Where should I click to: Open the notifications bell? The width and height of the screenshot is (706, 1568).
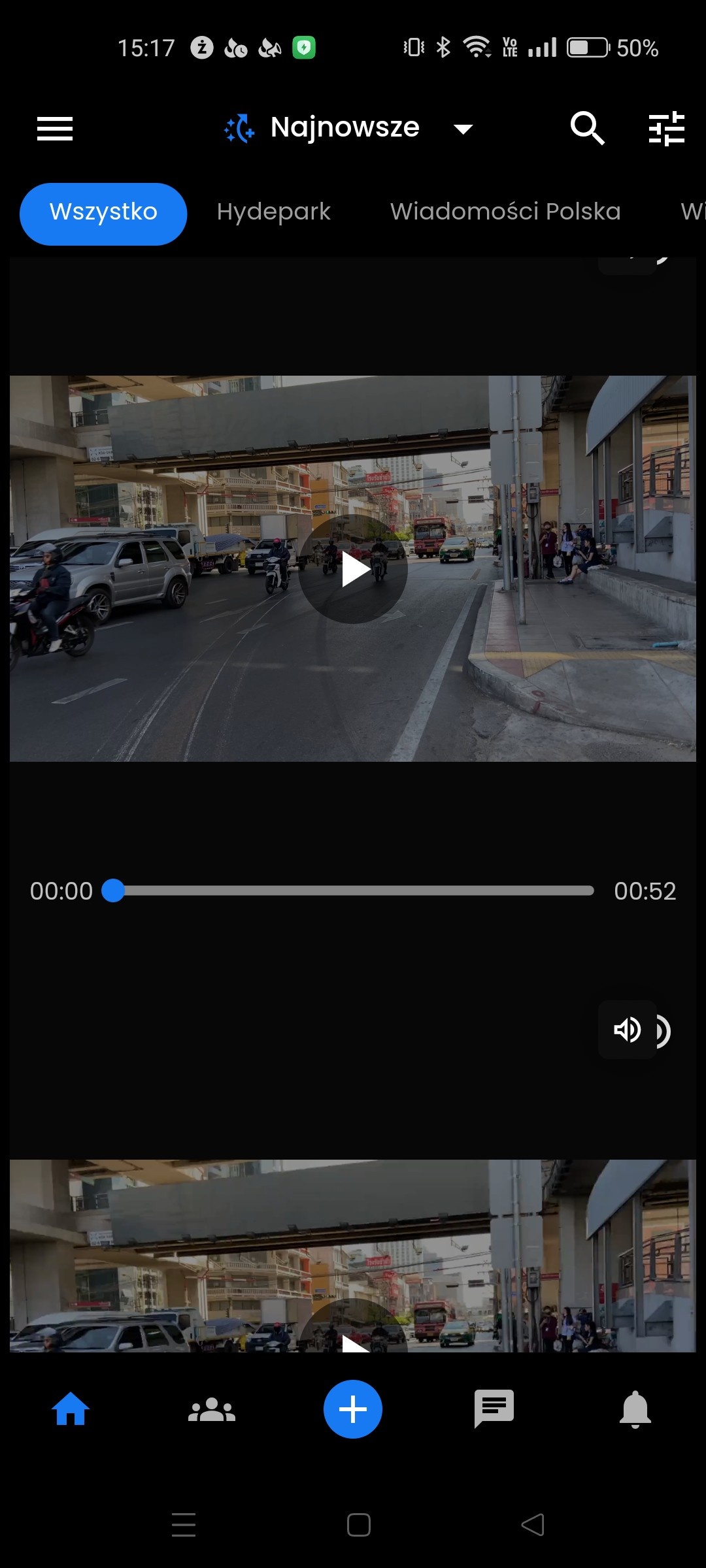click(635, 1409)
